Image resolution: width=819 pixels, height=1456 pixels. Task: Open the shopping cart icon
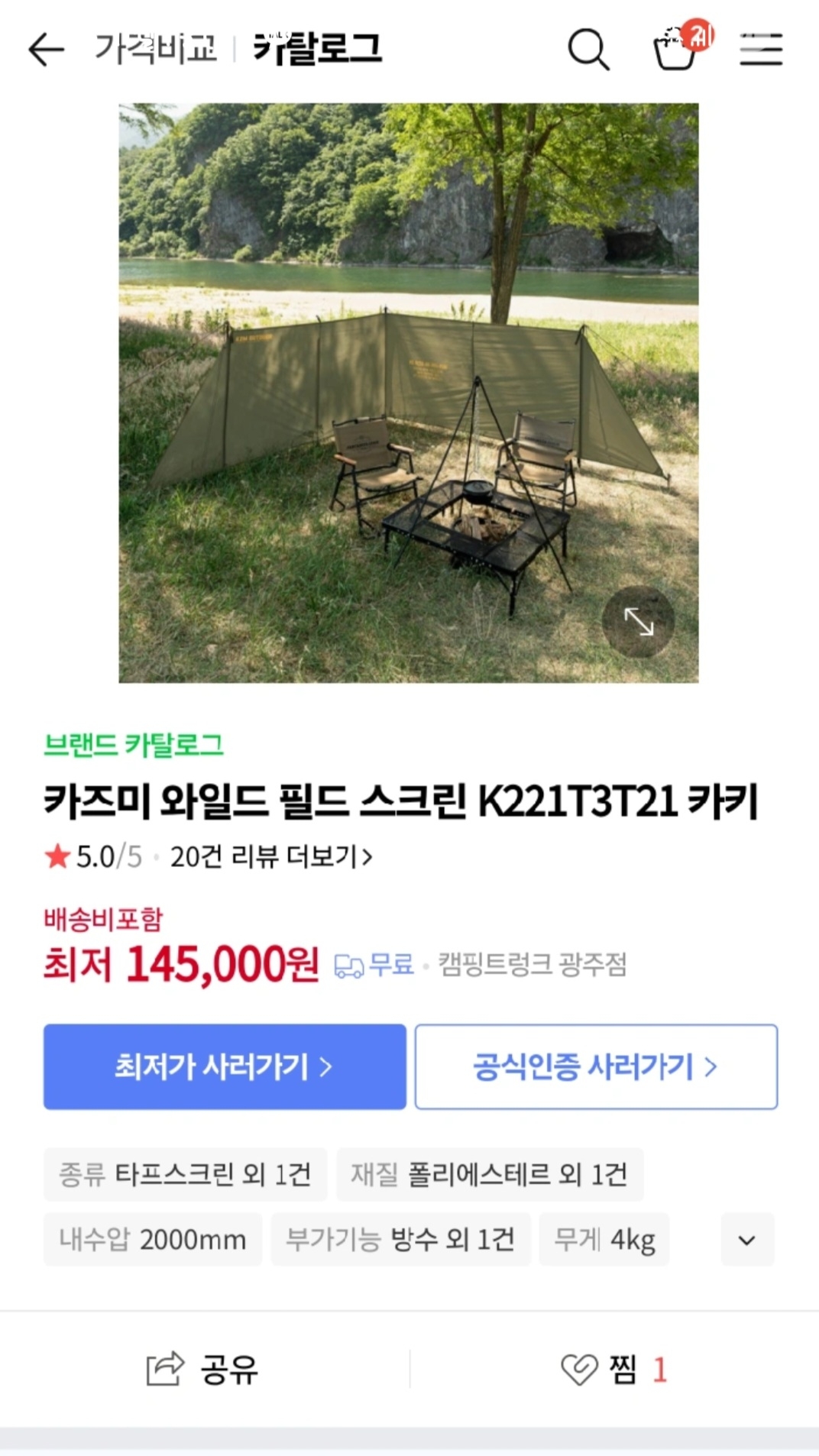[677, 50]
